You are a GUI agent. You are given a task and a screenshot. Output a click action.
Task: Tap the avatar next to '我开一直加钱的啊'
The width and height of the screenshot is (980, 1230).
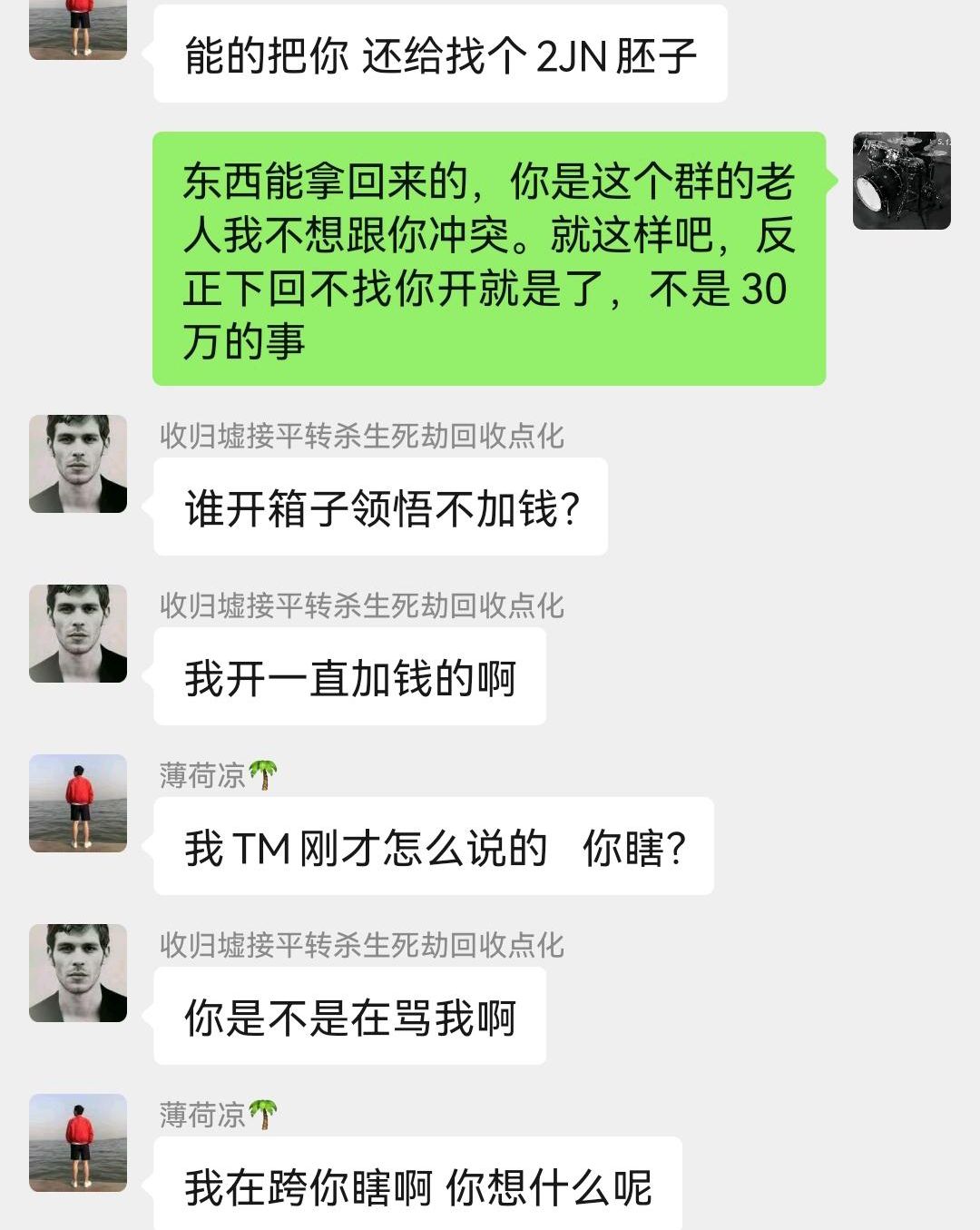77,631
